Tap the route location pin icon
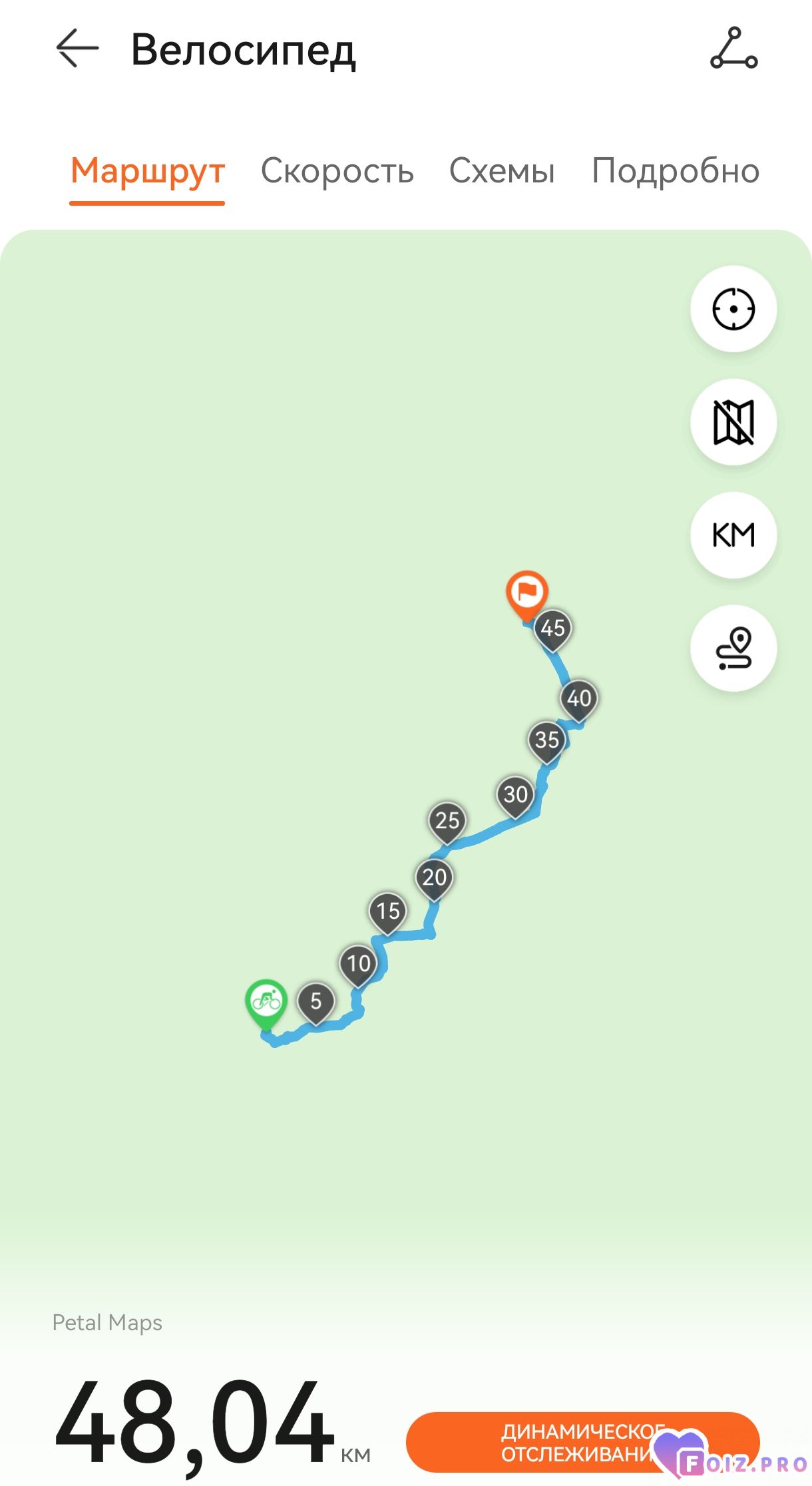Viewport: 812px width, 1486px height. coord(733,648)
